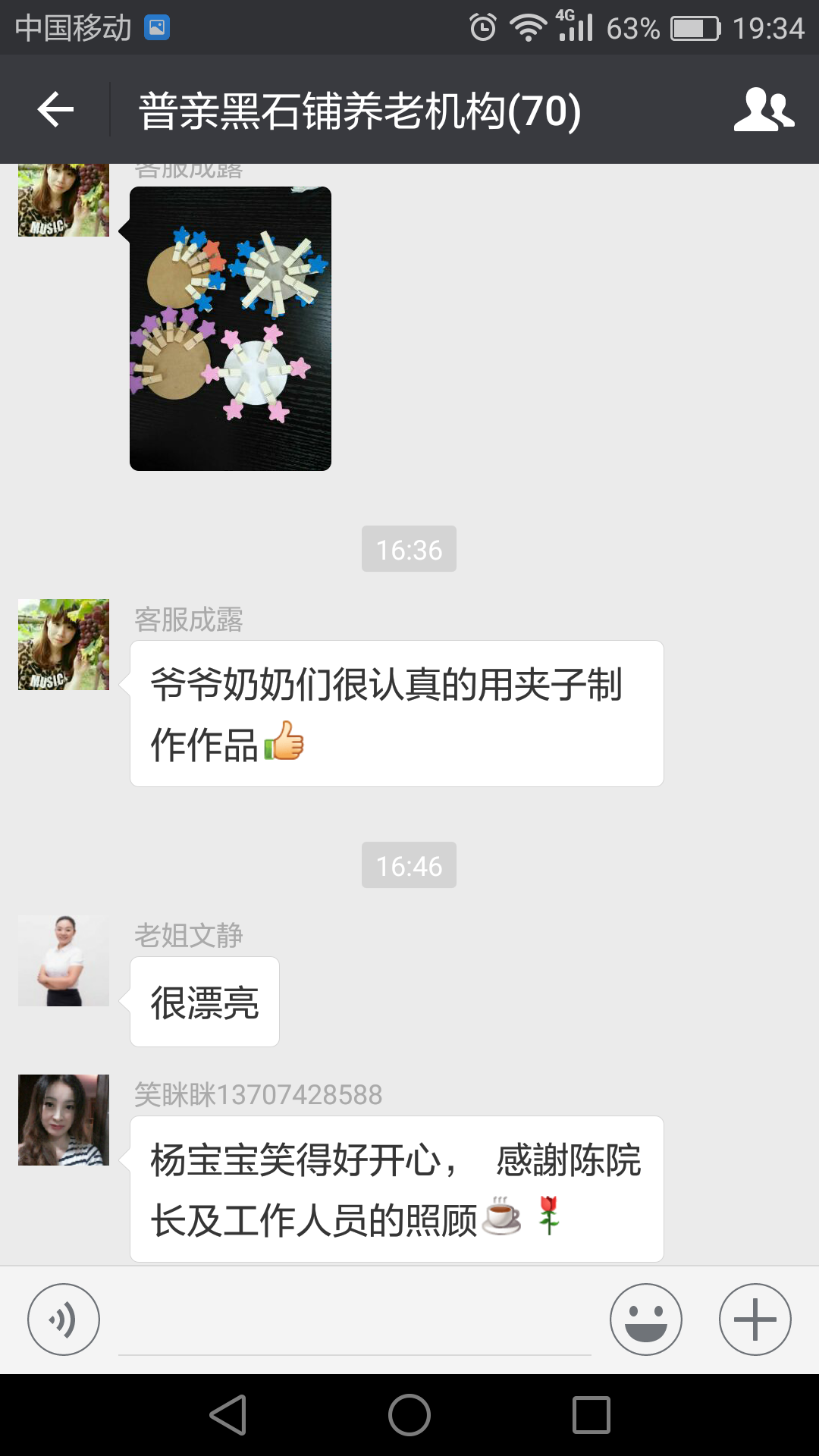Open 客服成露's avatar beside the 16:36 message
The width and height of the screenshot is (819, 1456).
64,645
